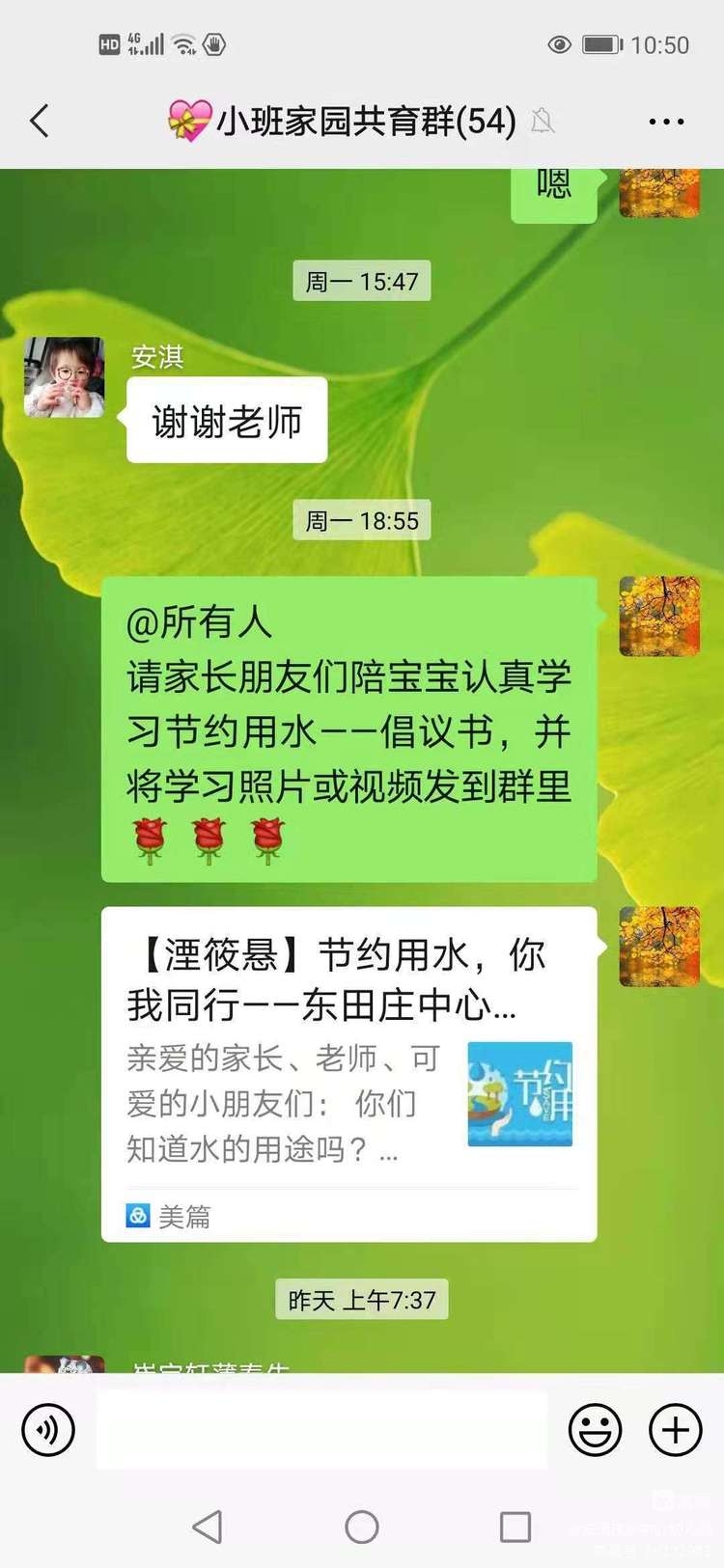
Task: Tap the system home button
Action: click(x=362, y=1527)
